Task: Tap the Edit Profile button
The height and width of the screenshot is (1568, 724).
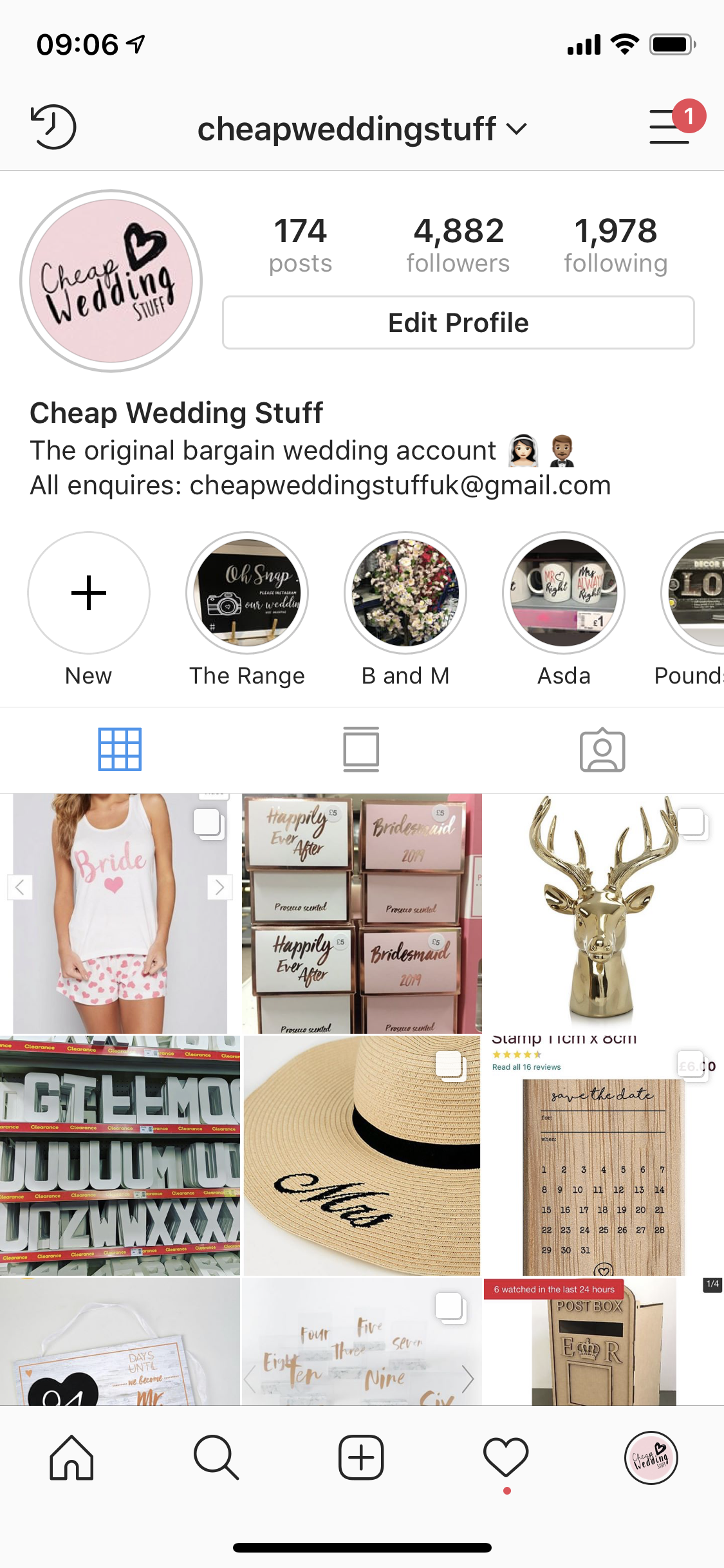Action: pos(458,322)
